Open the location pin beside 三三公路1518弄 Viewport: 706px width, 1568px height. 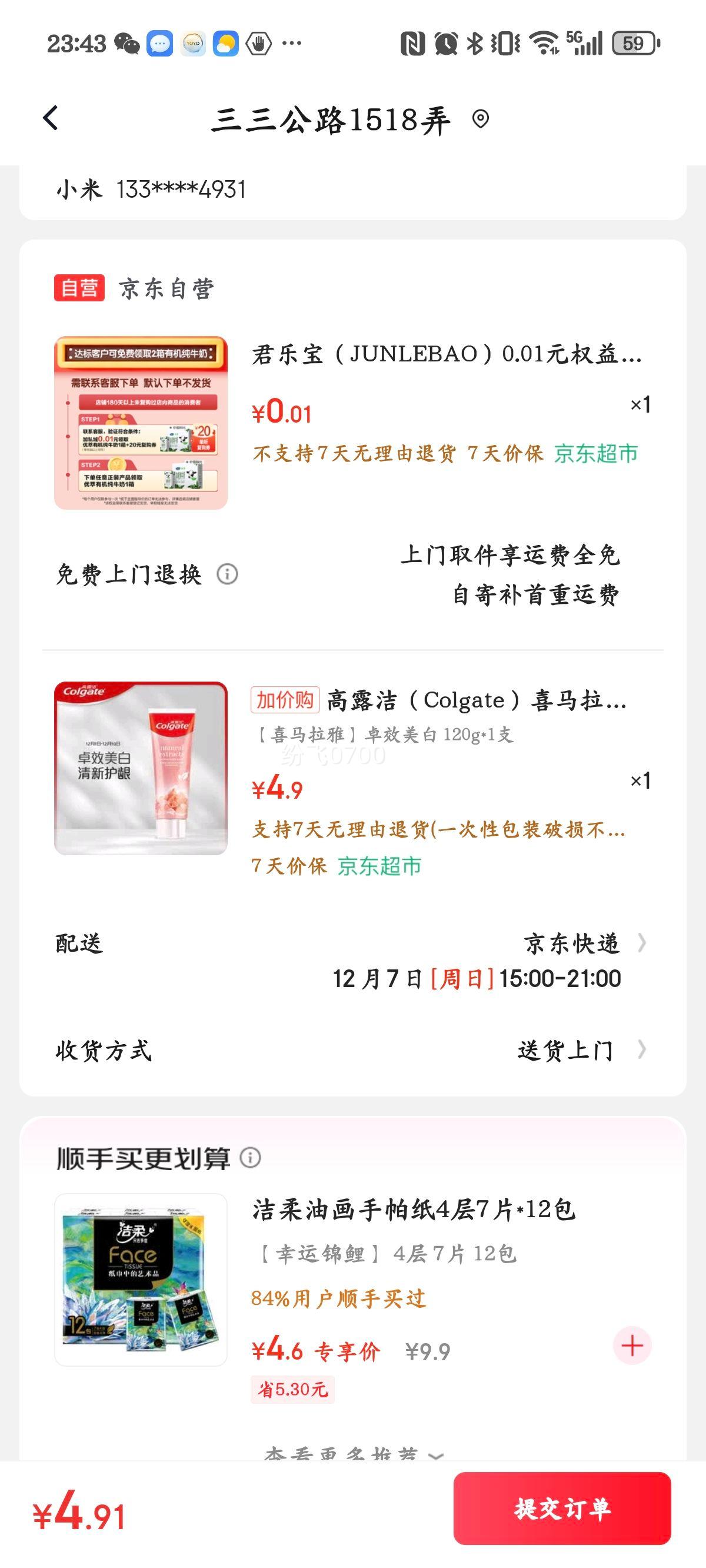tap(481, 119)
